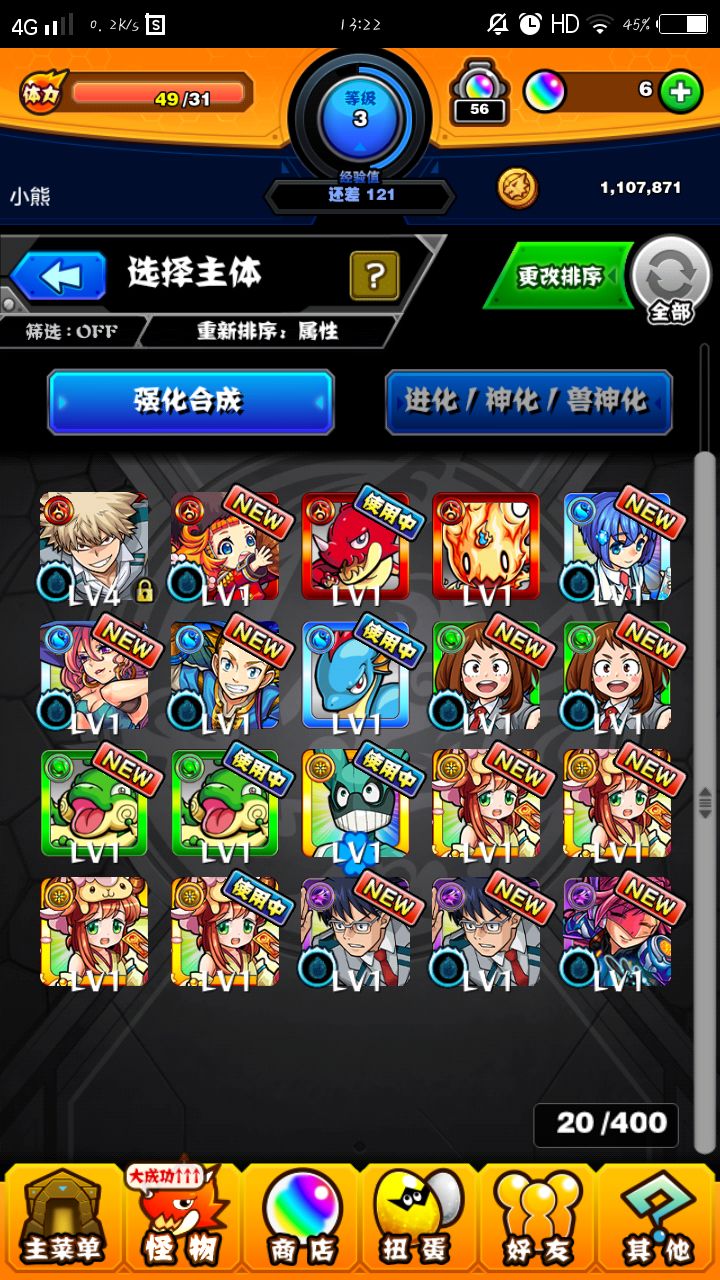720x1280 pixels.
Task: Tap the lock icon on the LV4 monster
Action: (143, 592)
